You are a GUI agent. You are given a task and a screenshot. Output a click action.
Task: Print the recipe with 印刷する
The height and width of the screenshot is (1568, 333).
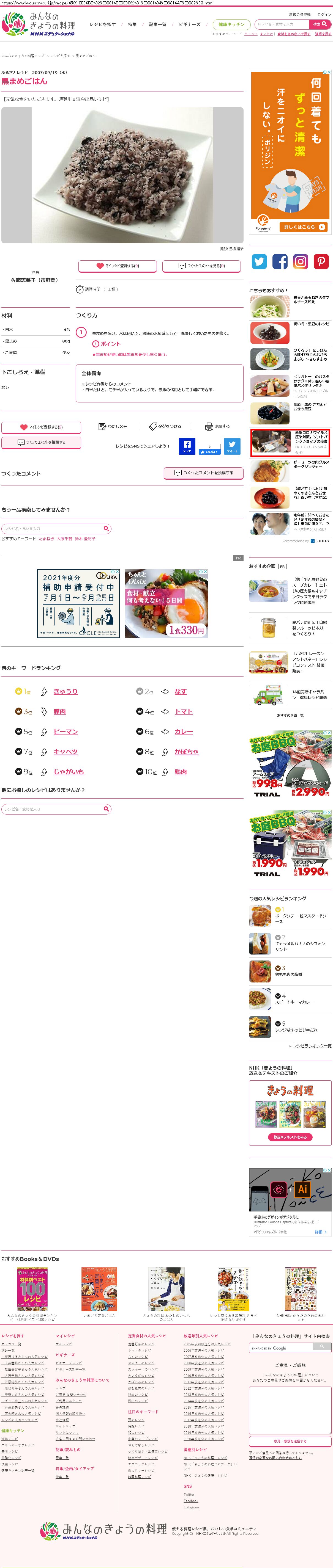click(x=218, y=427)
